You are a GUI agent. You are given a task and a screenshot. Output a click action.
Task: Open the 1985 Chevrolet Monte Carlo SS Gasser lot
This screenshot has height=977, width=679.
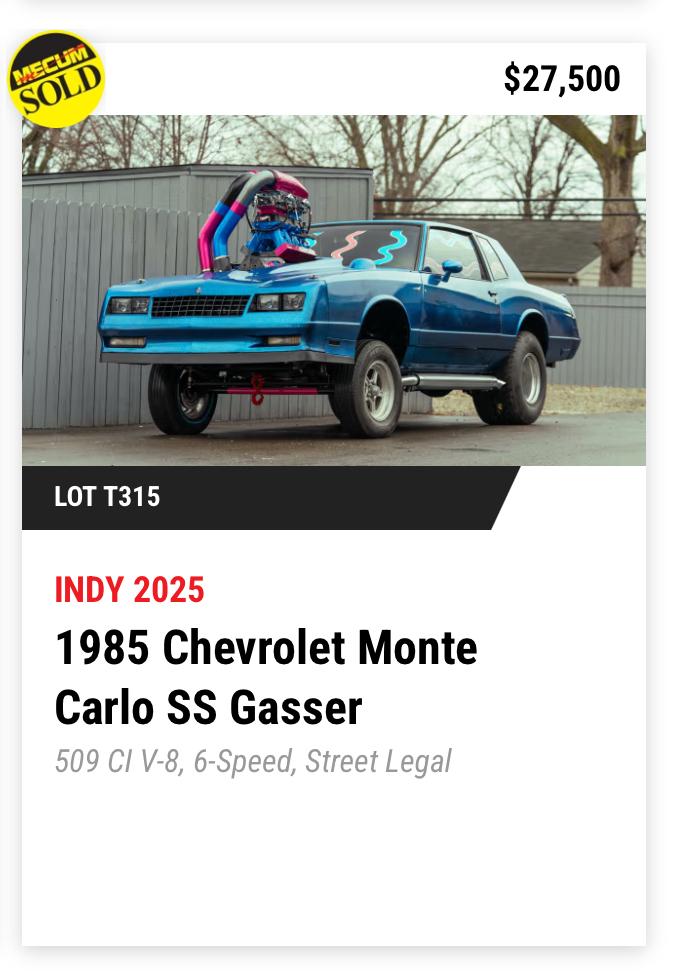265,678
